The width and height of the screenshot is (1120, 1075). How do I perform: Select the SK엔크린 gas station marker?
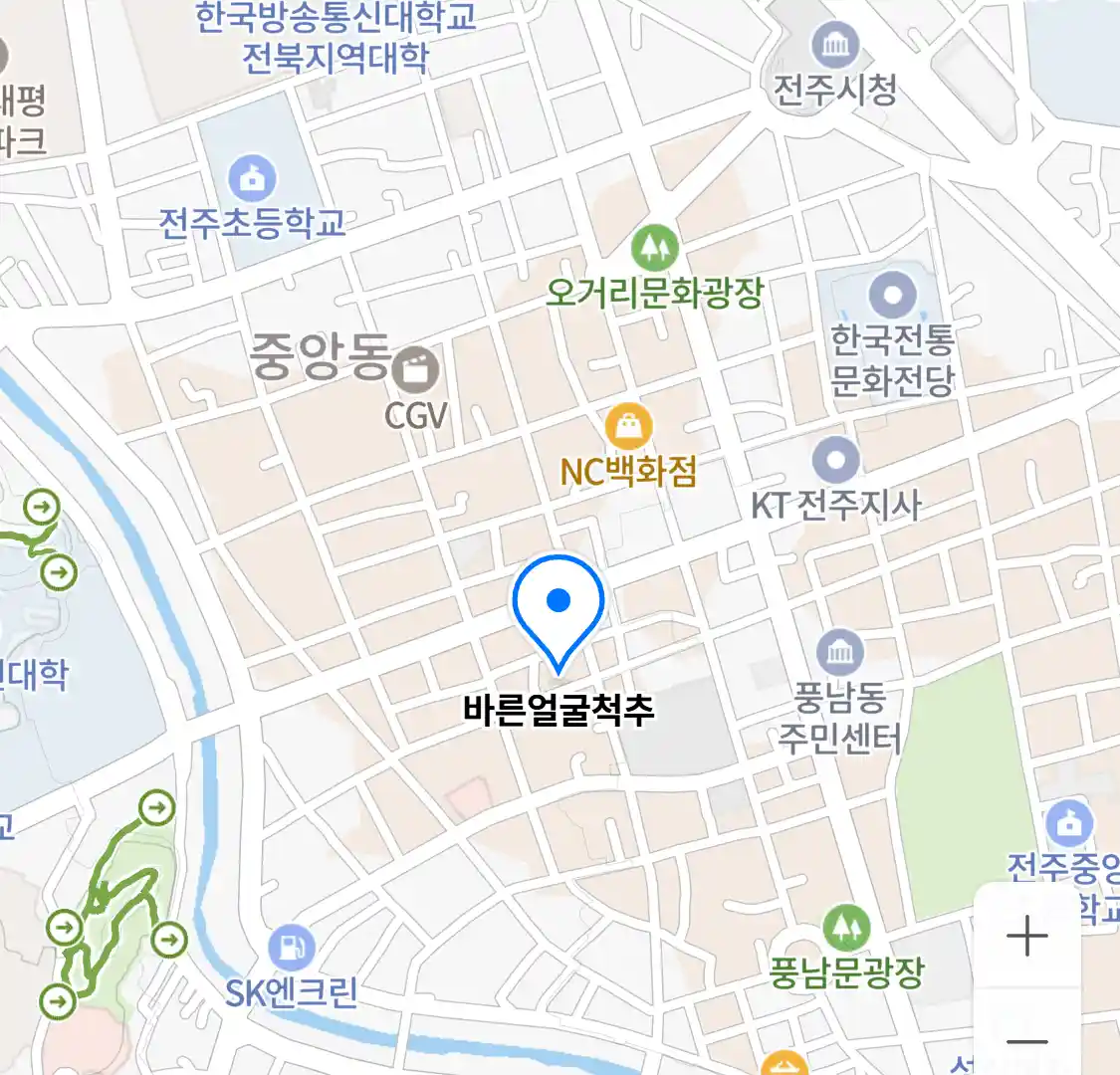(291, 948)
